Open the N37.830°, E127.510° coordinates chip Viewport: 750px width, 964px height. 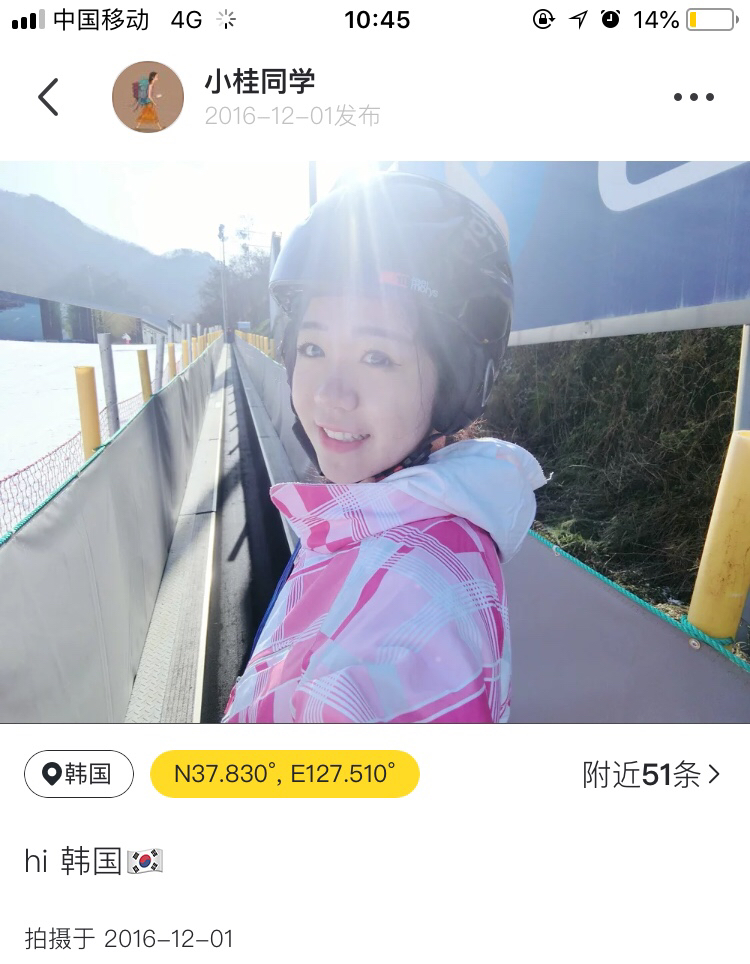pyautogui.click(x=285, y=774)
